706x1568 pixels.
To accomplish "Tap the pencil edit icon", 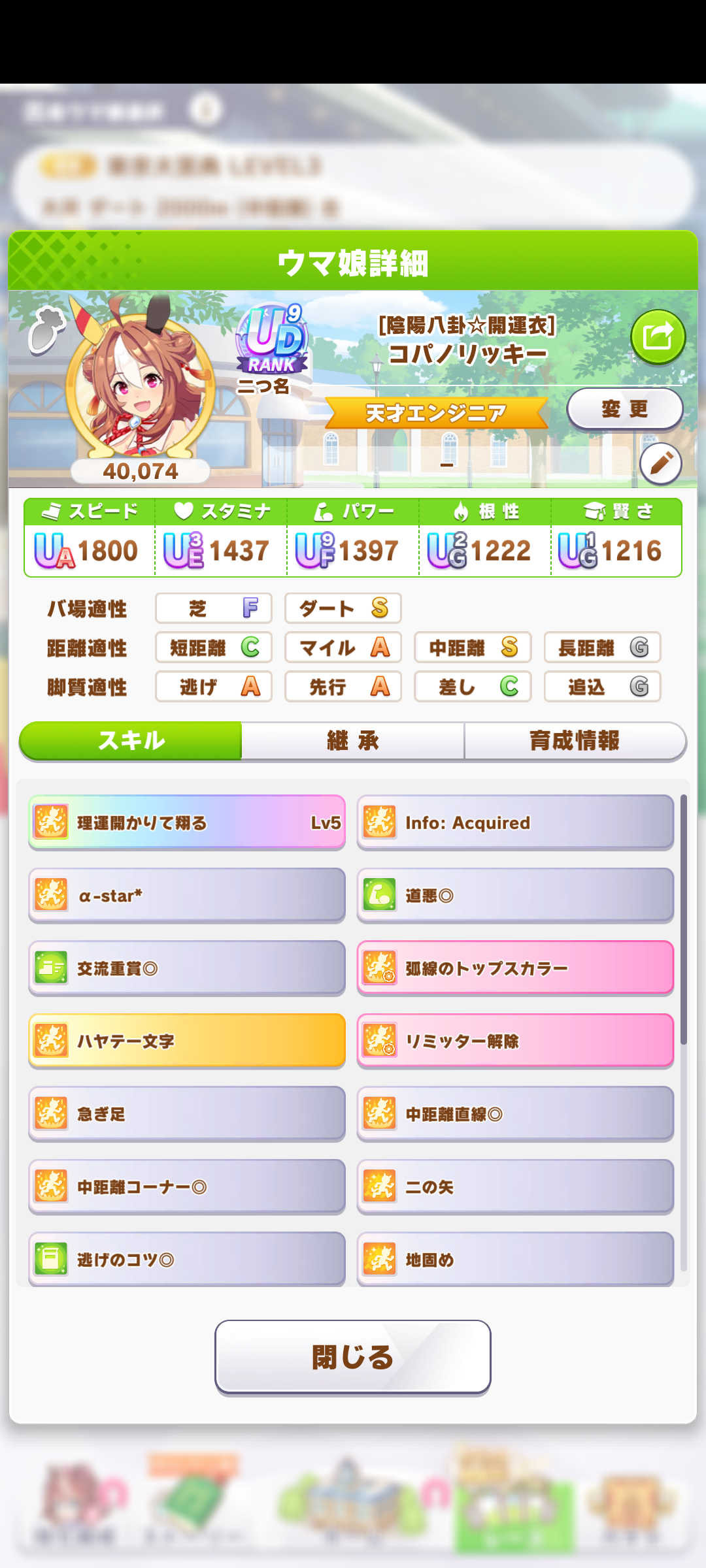I will [660, 464].
